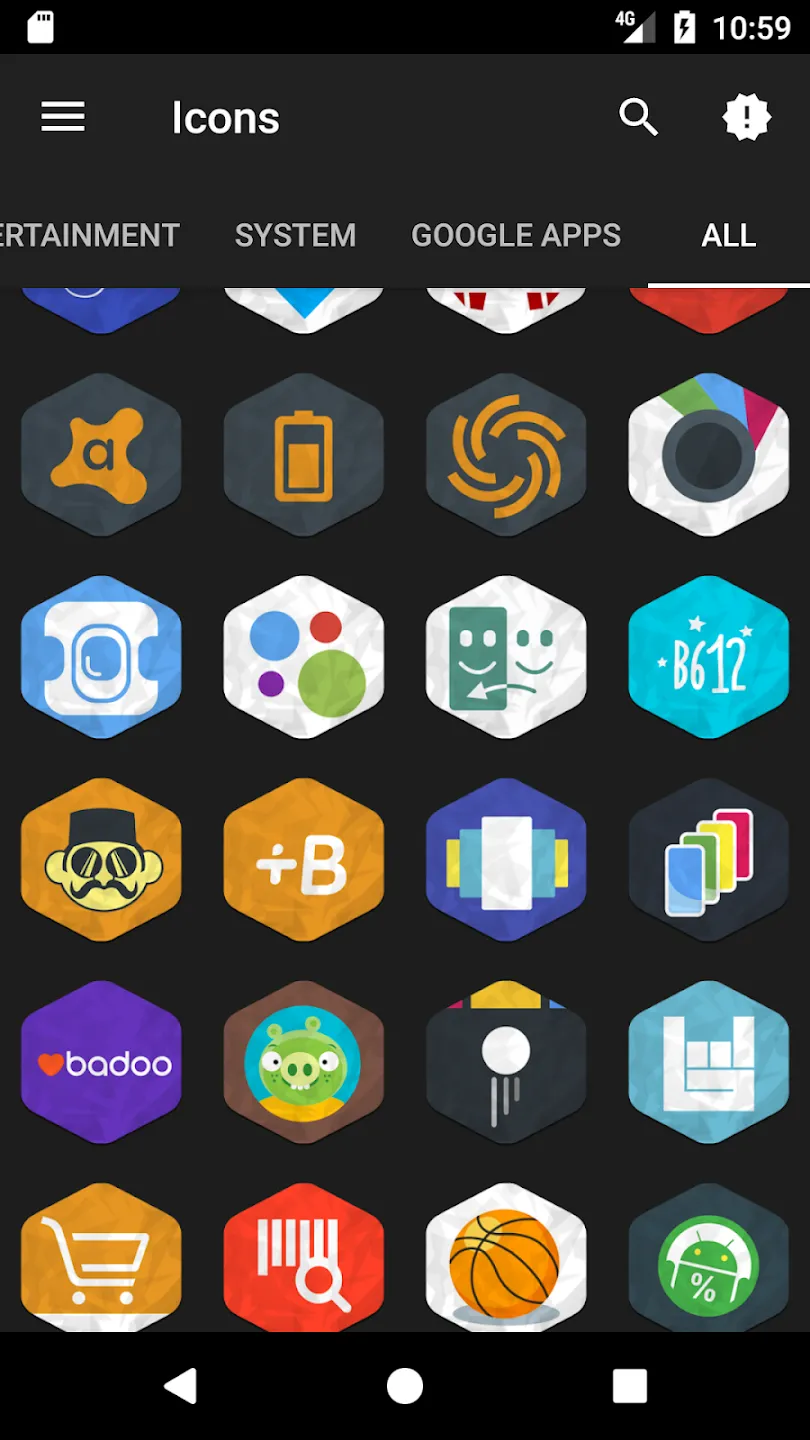Return to the home screen
Image resolution: width=810 pixels, height=1440 pixels.
pos(405,1386)
